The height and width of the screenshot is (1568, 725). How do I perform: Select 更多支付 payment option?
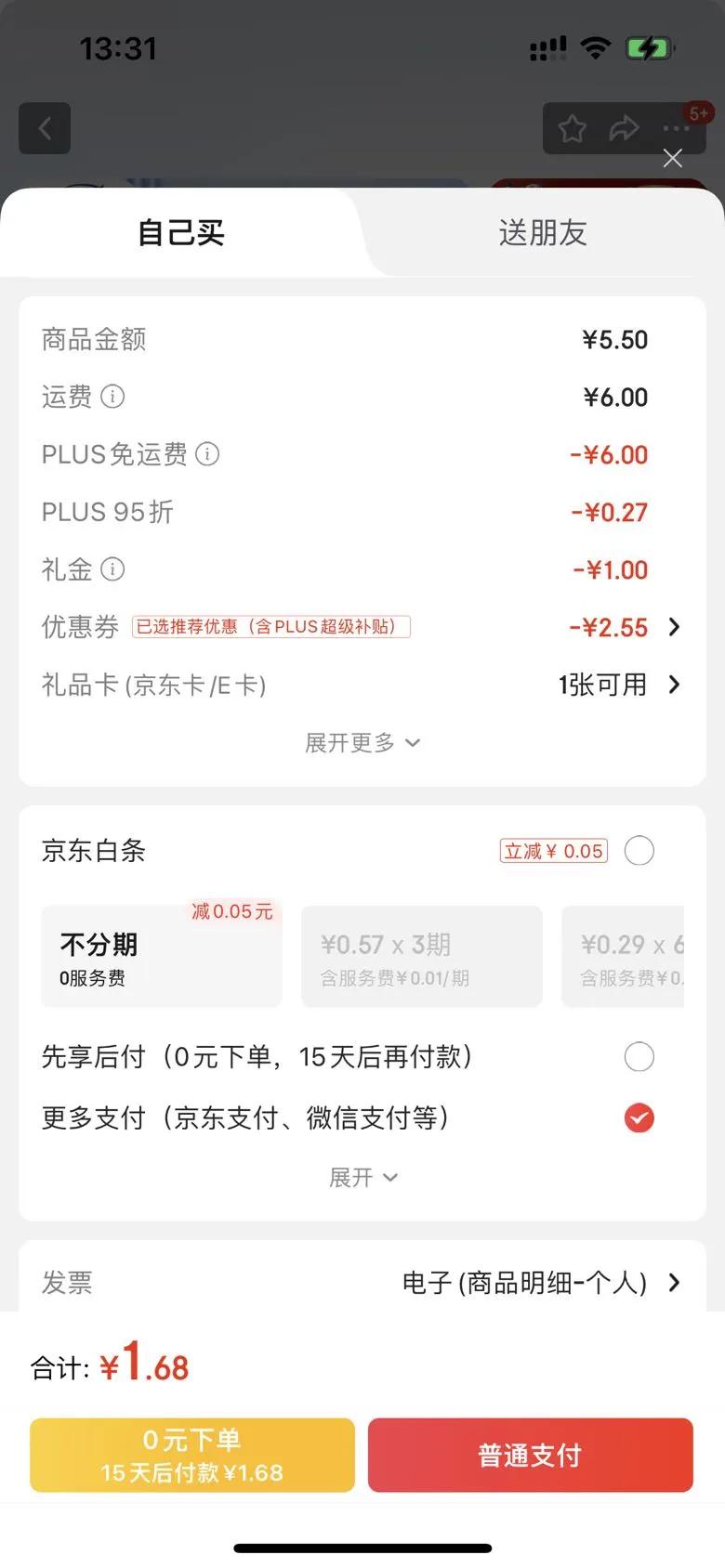(639, 1118)
